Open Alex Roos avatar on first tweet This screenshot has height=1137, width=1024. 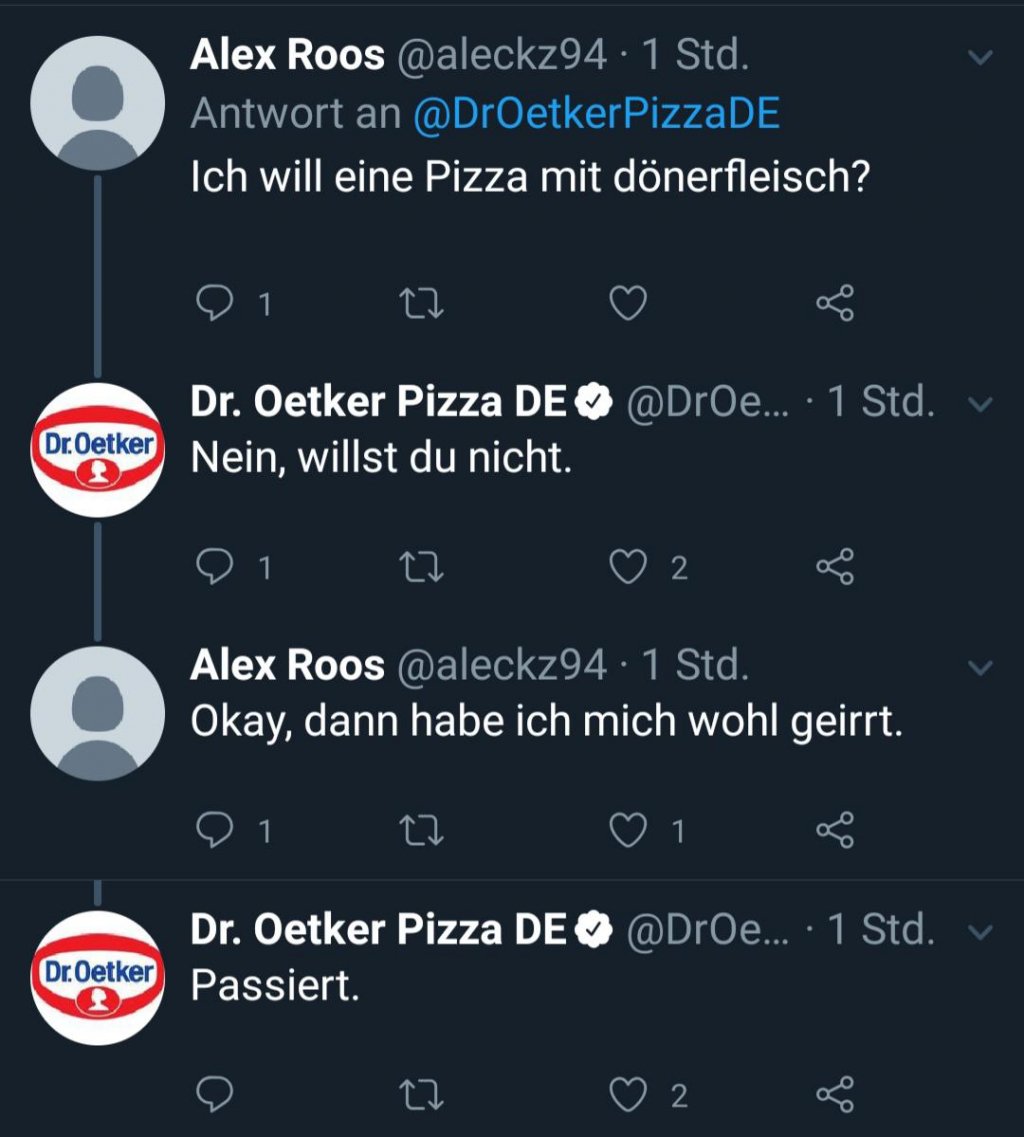coord(97,103)
